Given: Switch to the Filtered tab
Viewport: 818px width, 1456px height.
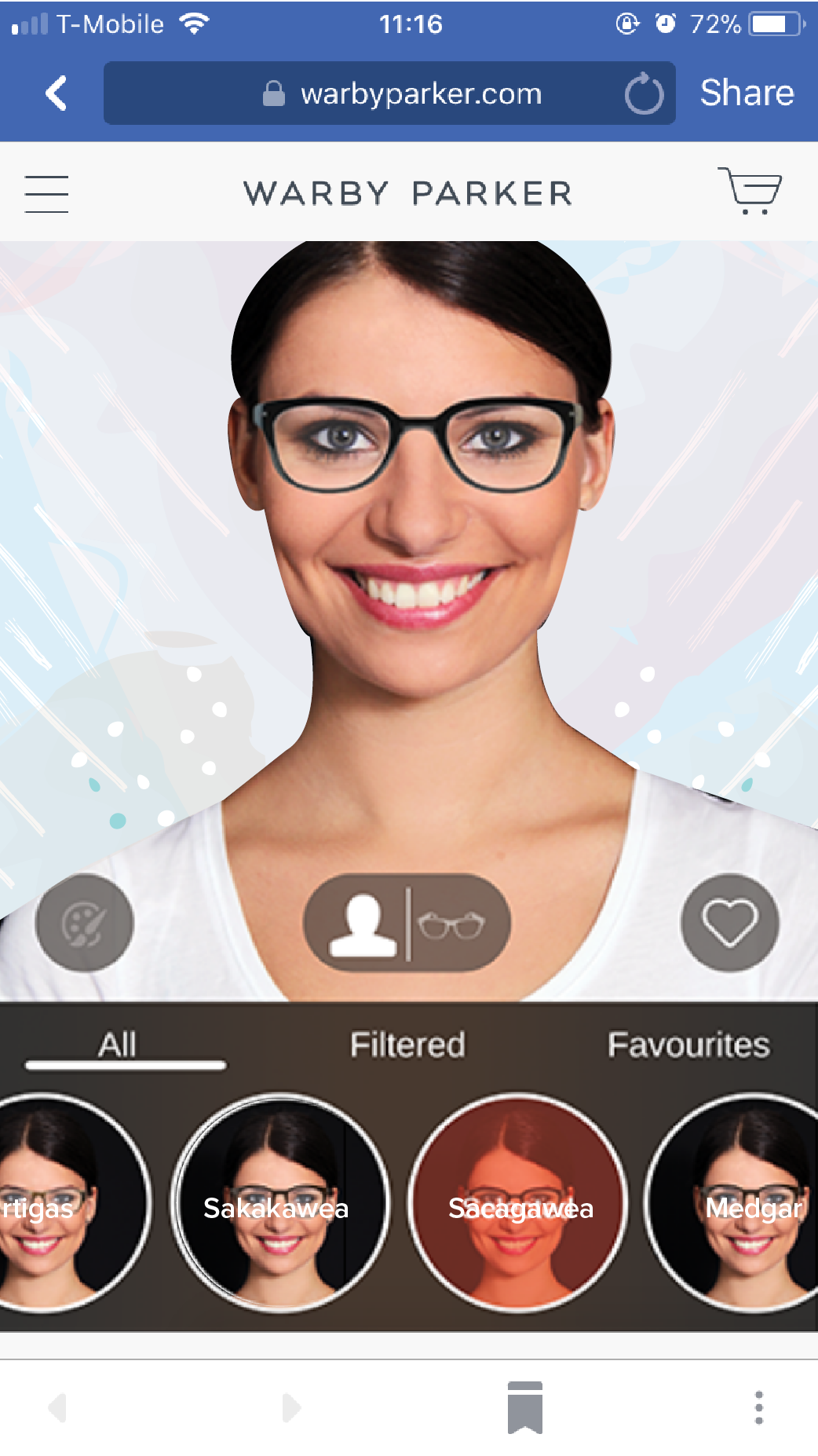Looking at the screenshot, I should pos(407,1045).
